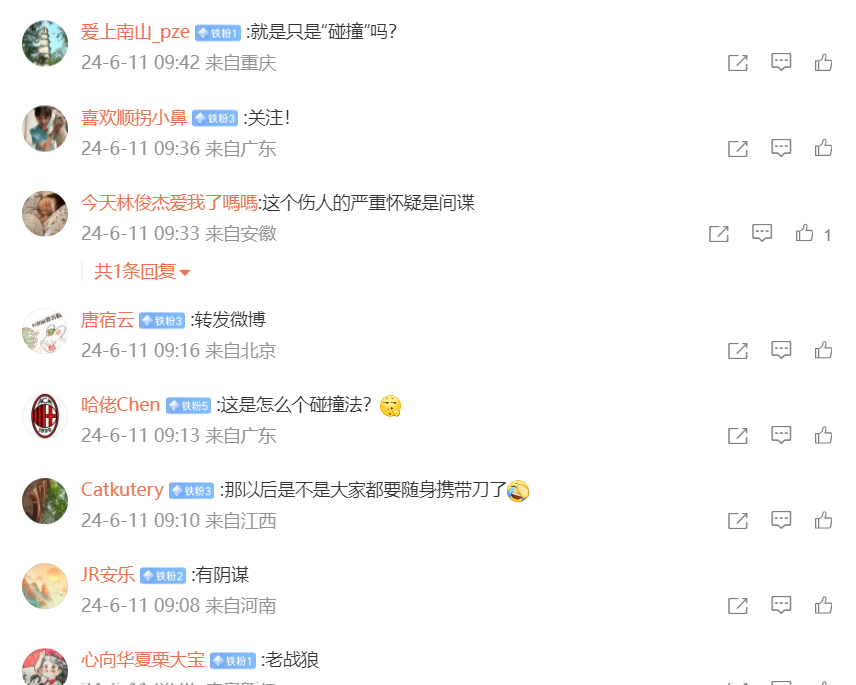Like 今天林俊杰爱我了嗎嗎's comment
The height and width of the screenshot is (685, 856).
pos(805,234)
